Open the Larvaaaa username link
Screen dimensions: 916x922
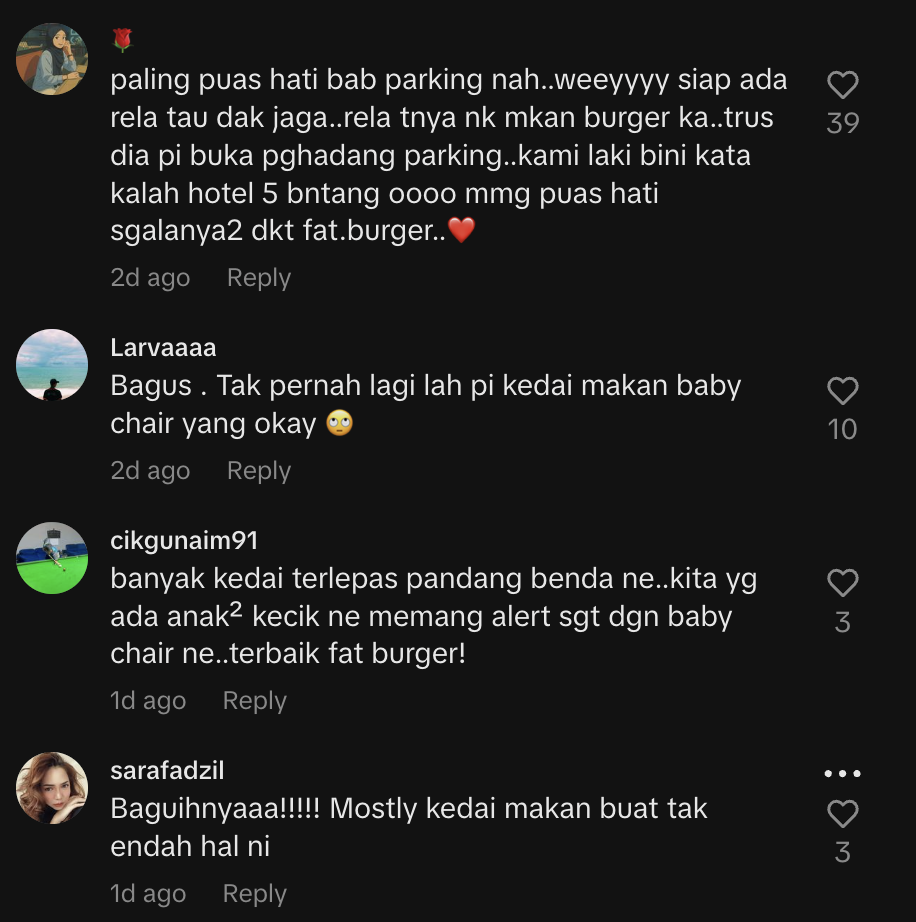coord(163,348)
